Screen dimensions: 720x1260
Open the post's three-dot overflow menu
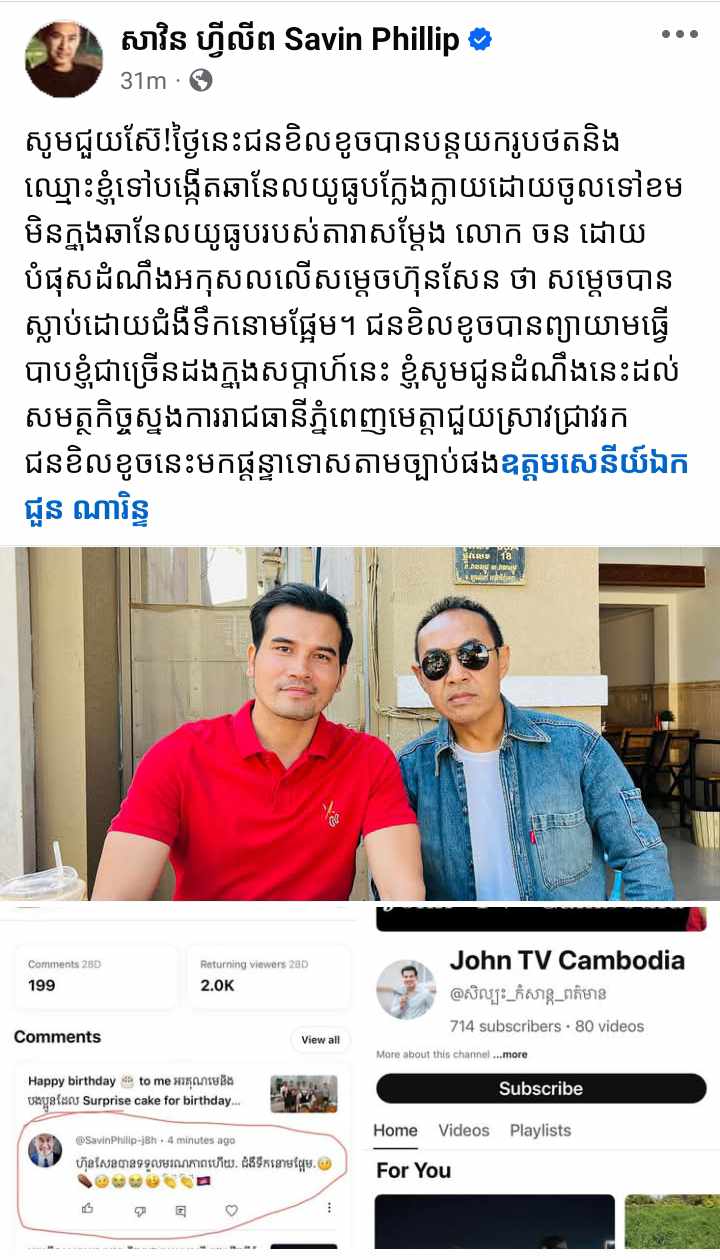pos(679,35)
